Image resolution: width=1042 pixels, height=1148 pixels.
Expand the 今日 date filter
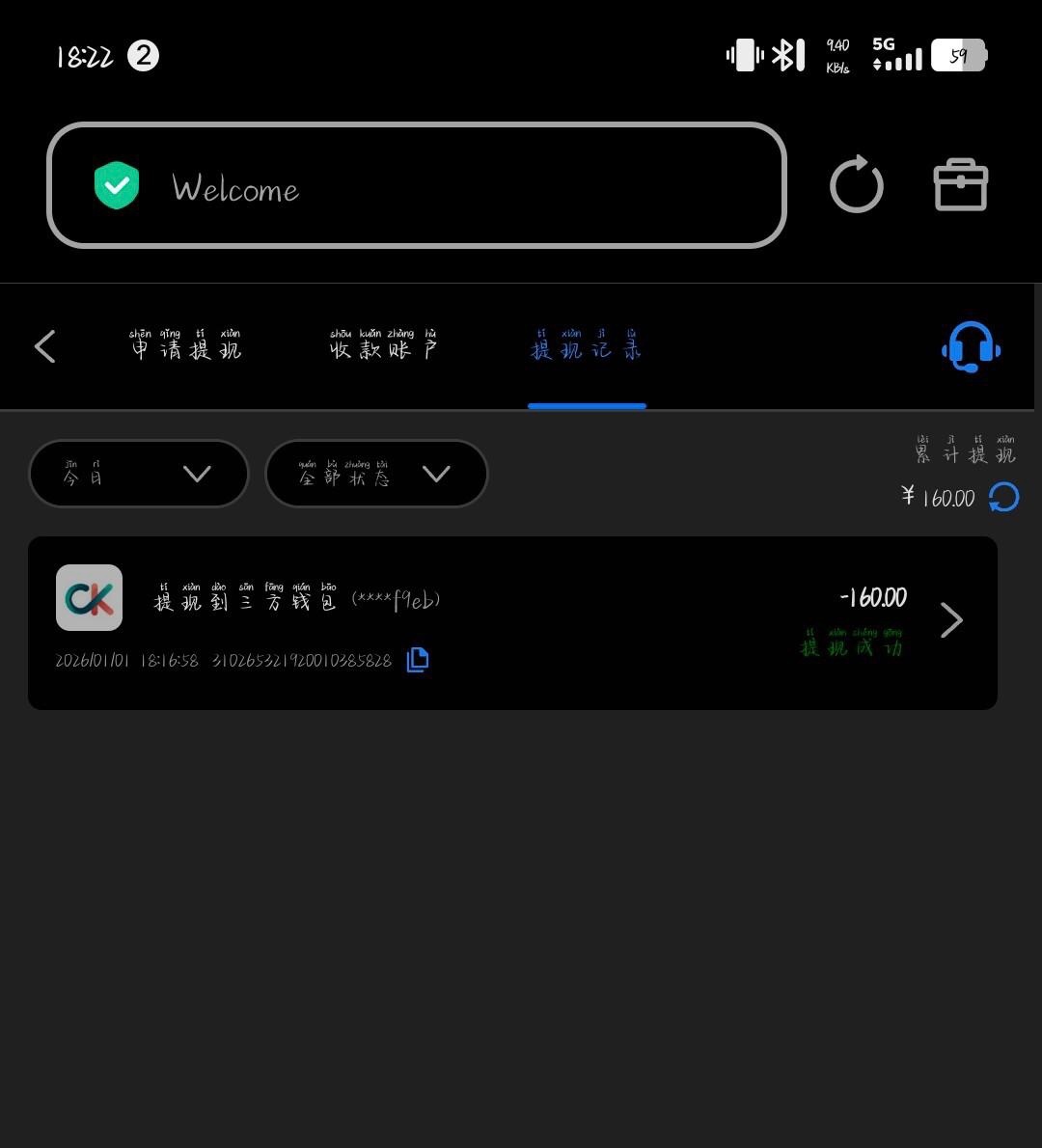[139, 474]
